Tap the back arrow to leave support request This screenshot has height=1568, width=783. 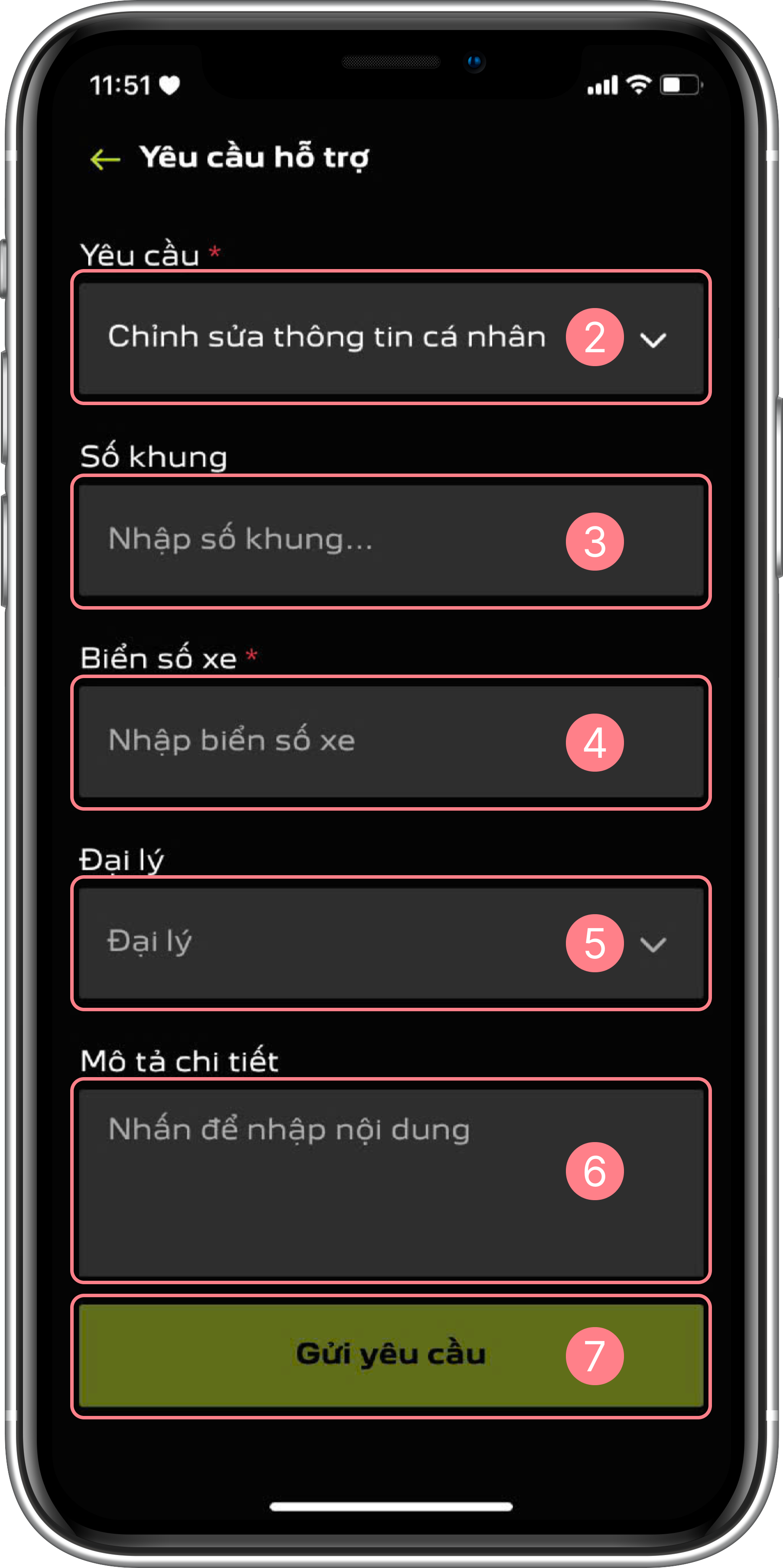click(x=105, y=158)
